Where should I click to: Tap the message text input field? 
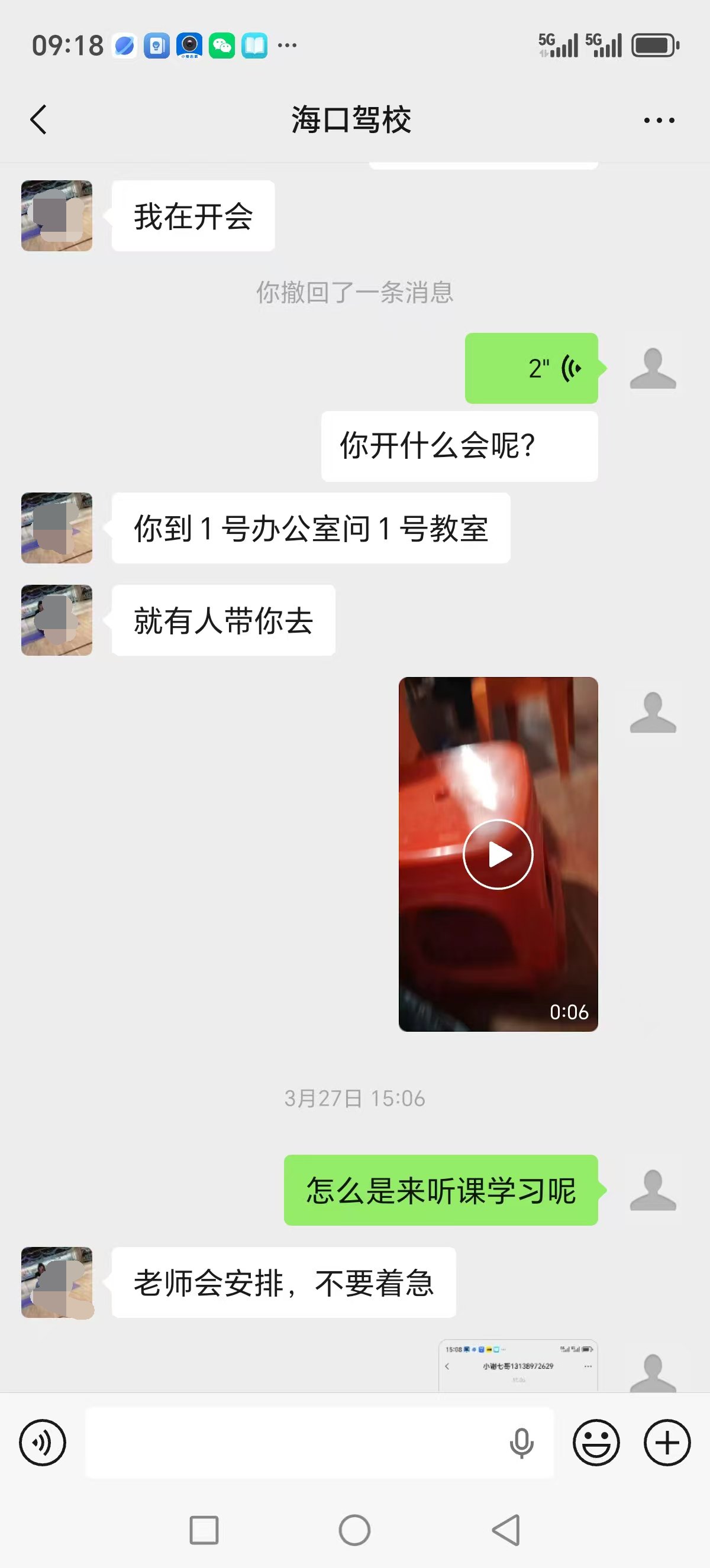point(292,1442)
